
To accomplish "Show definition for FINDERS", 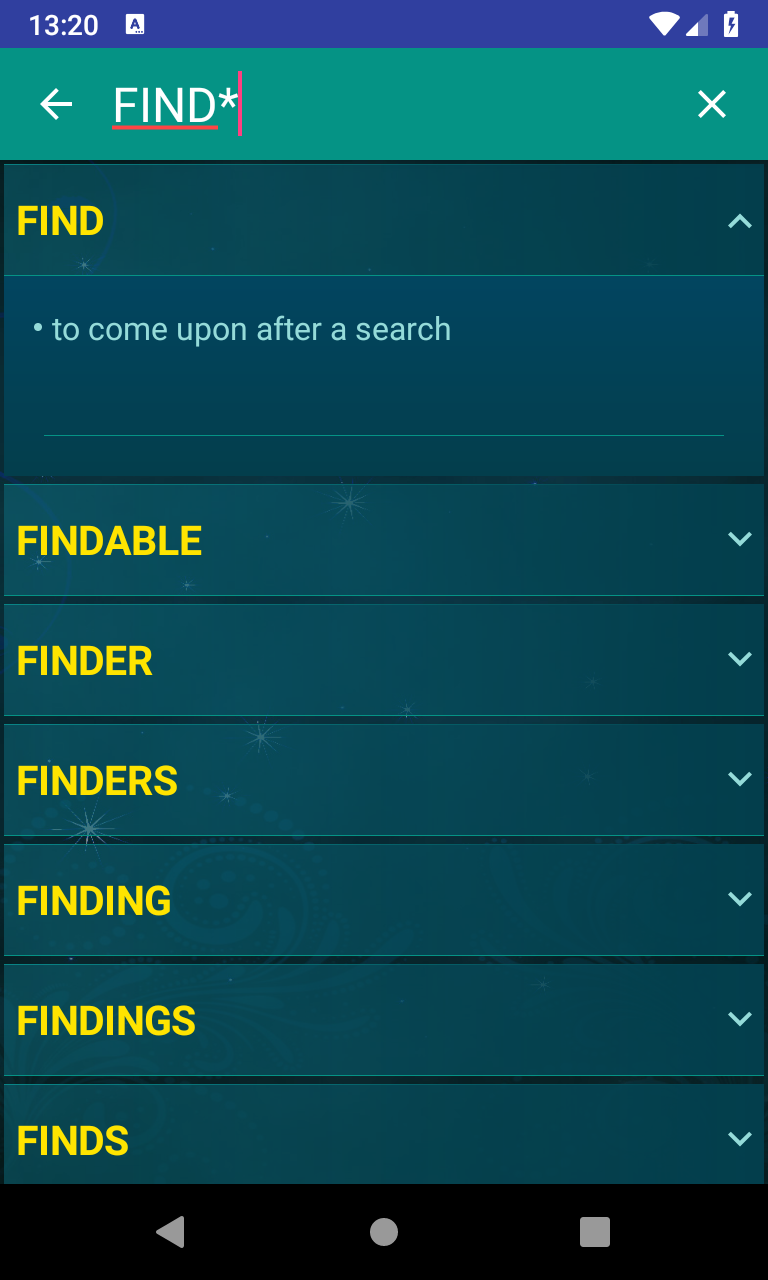I will tap(739, 780).
